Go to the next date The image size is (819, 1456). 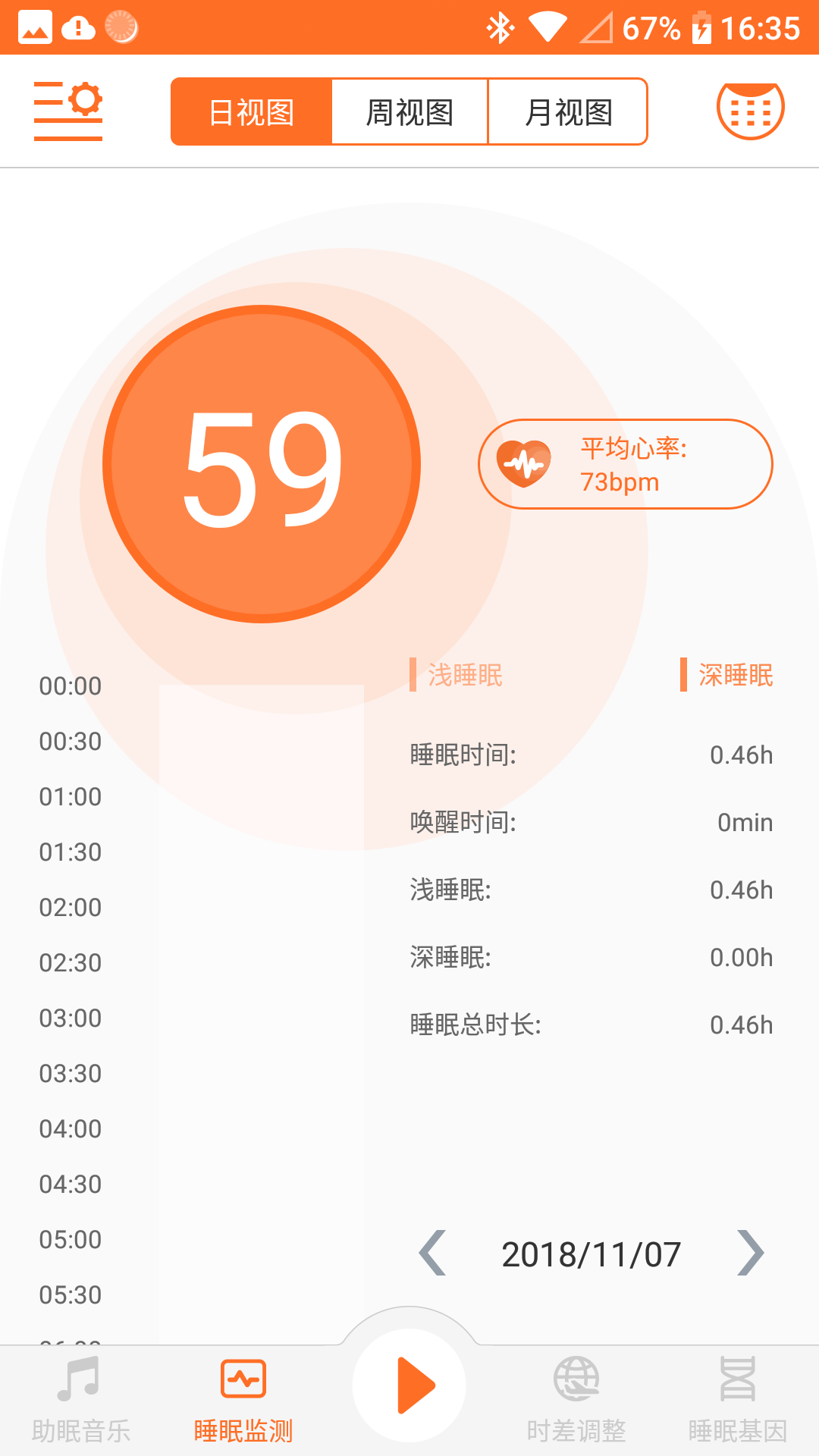coord(750,1254)
